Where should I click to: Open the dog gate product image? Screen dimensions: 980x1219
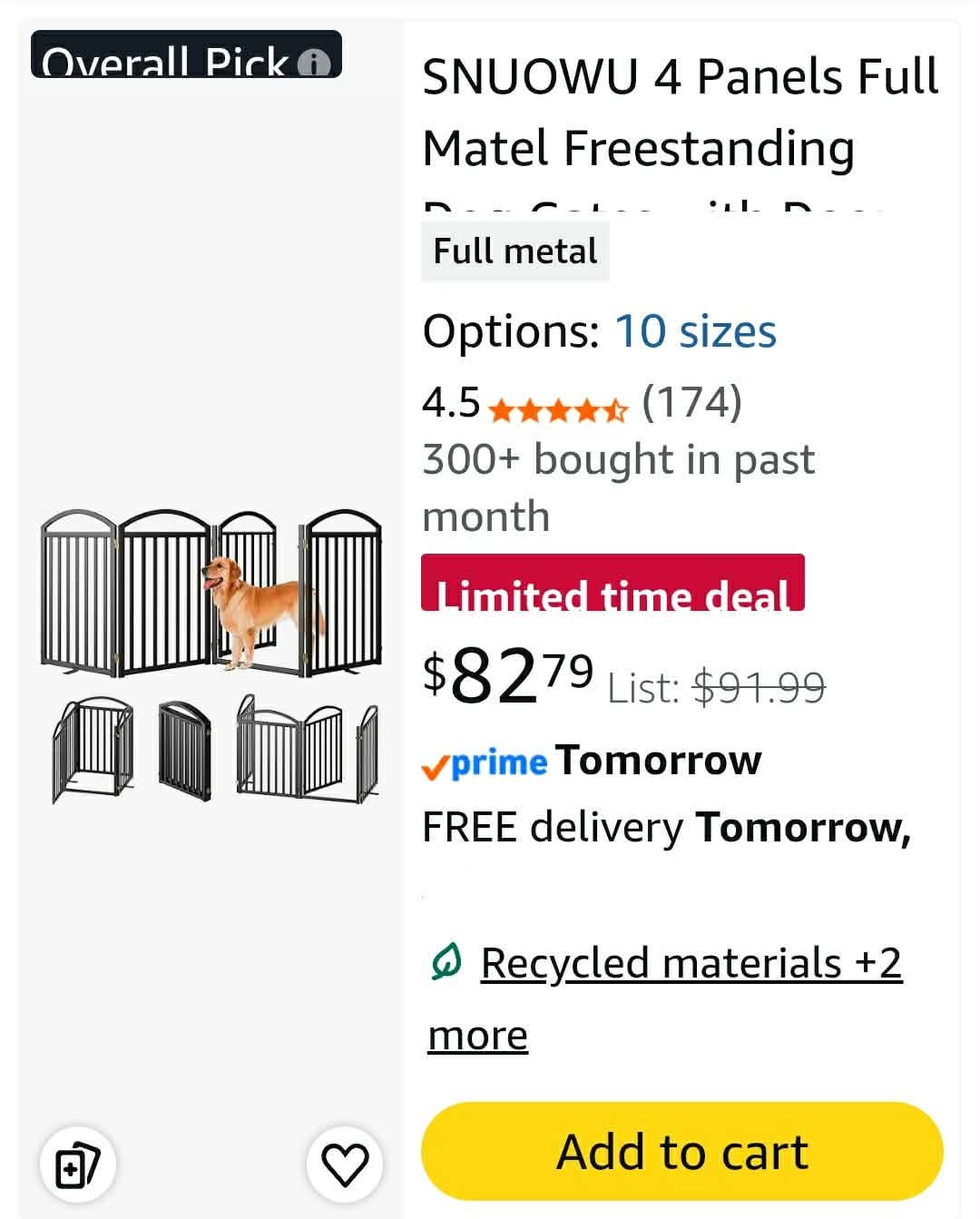[x=211, y=656]
